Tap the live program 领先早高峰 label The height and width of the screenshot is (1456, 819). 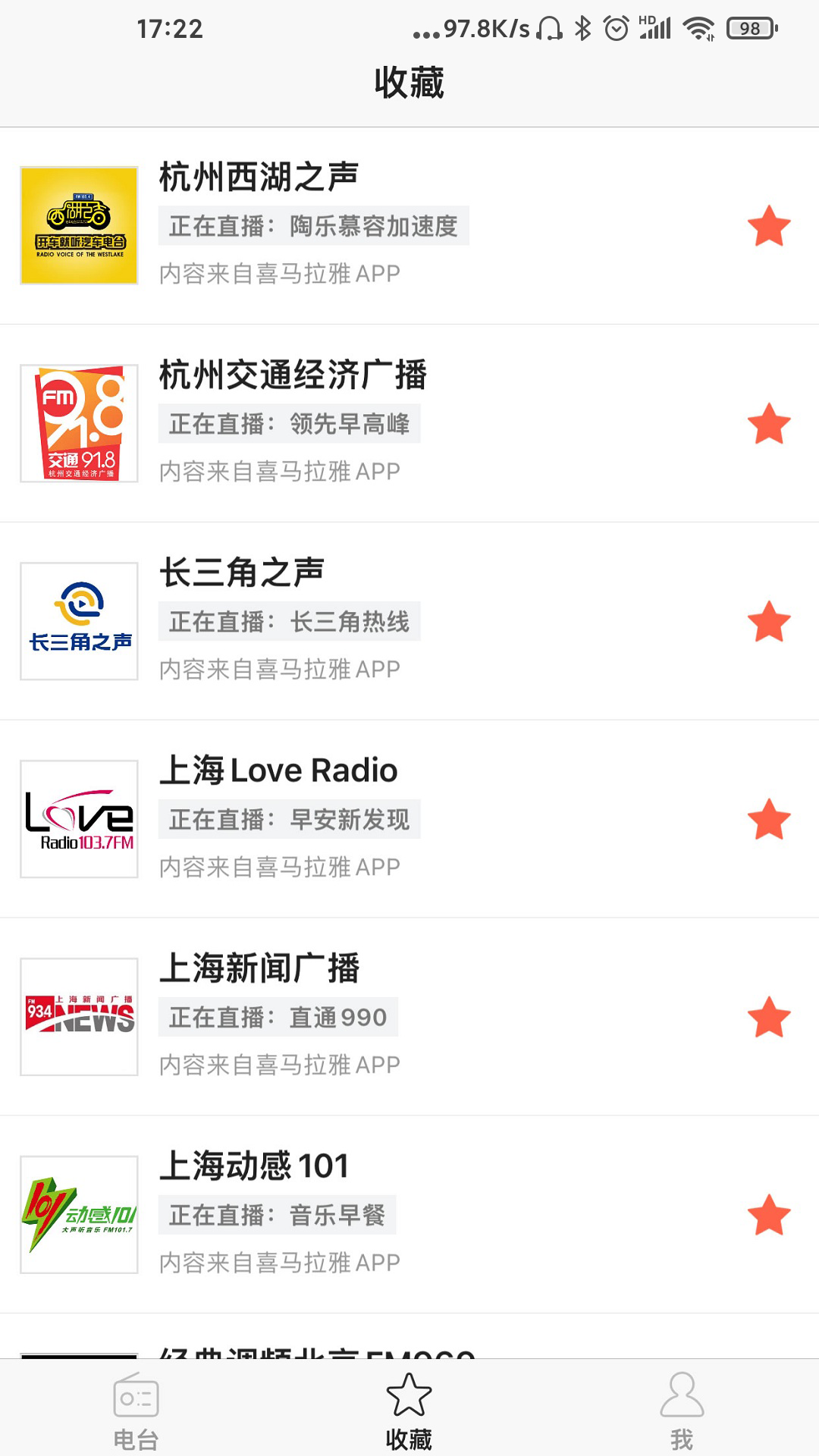(290, 422)
